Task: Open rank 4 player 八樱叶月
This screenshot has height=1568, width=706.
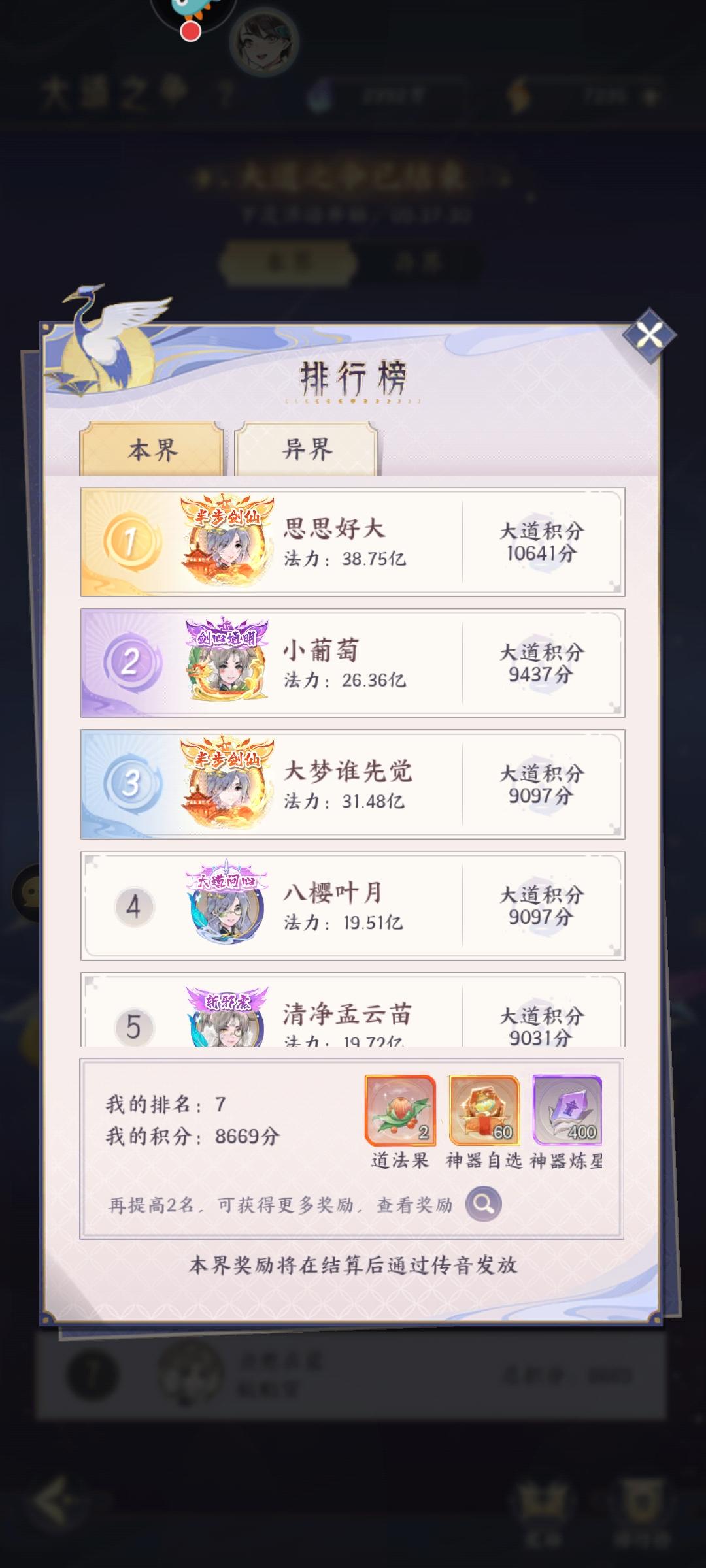Action: click(x=353, y=906)
